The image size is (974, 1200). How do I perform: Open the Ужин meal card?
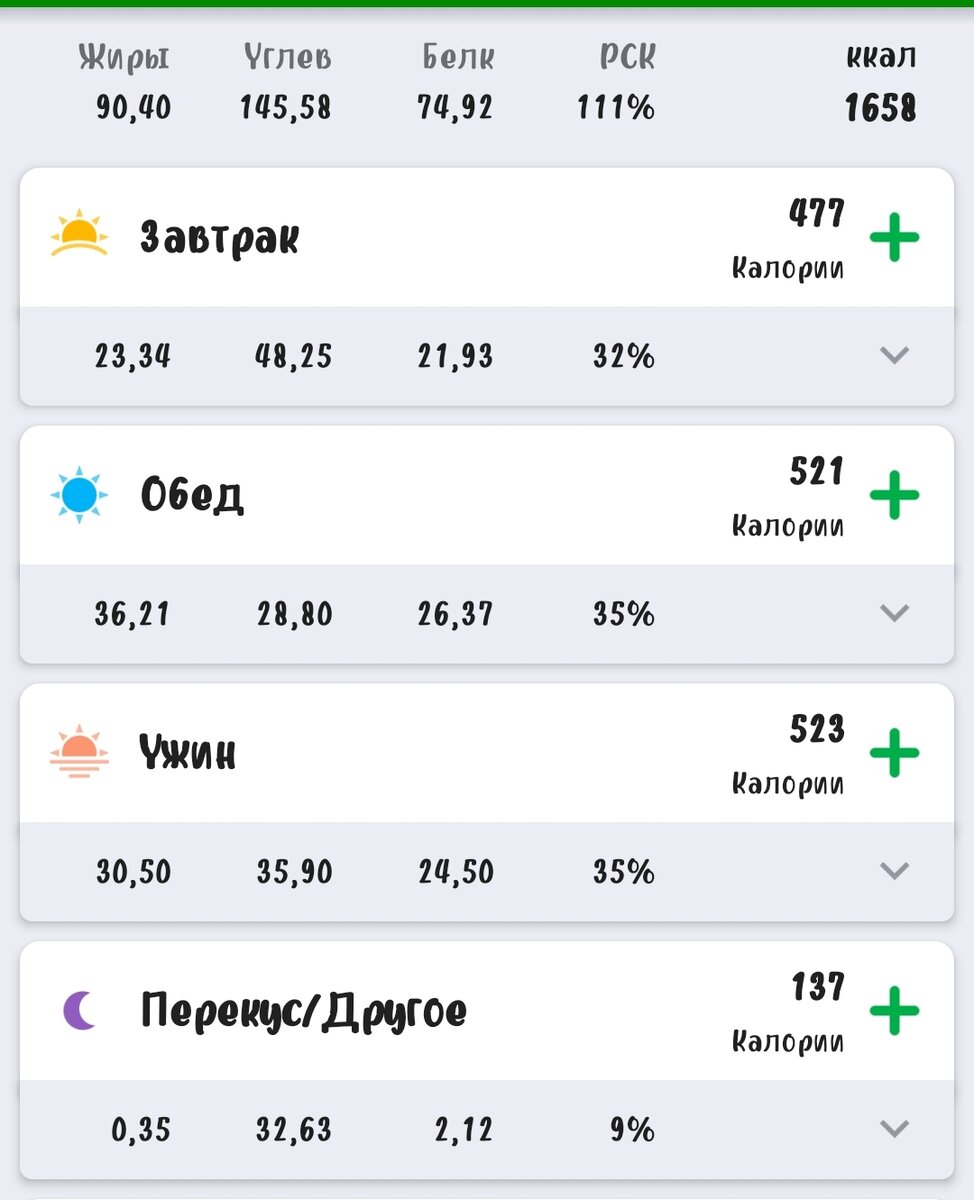click(188, 753)
